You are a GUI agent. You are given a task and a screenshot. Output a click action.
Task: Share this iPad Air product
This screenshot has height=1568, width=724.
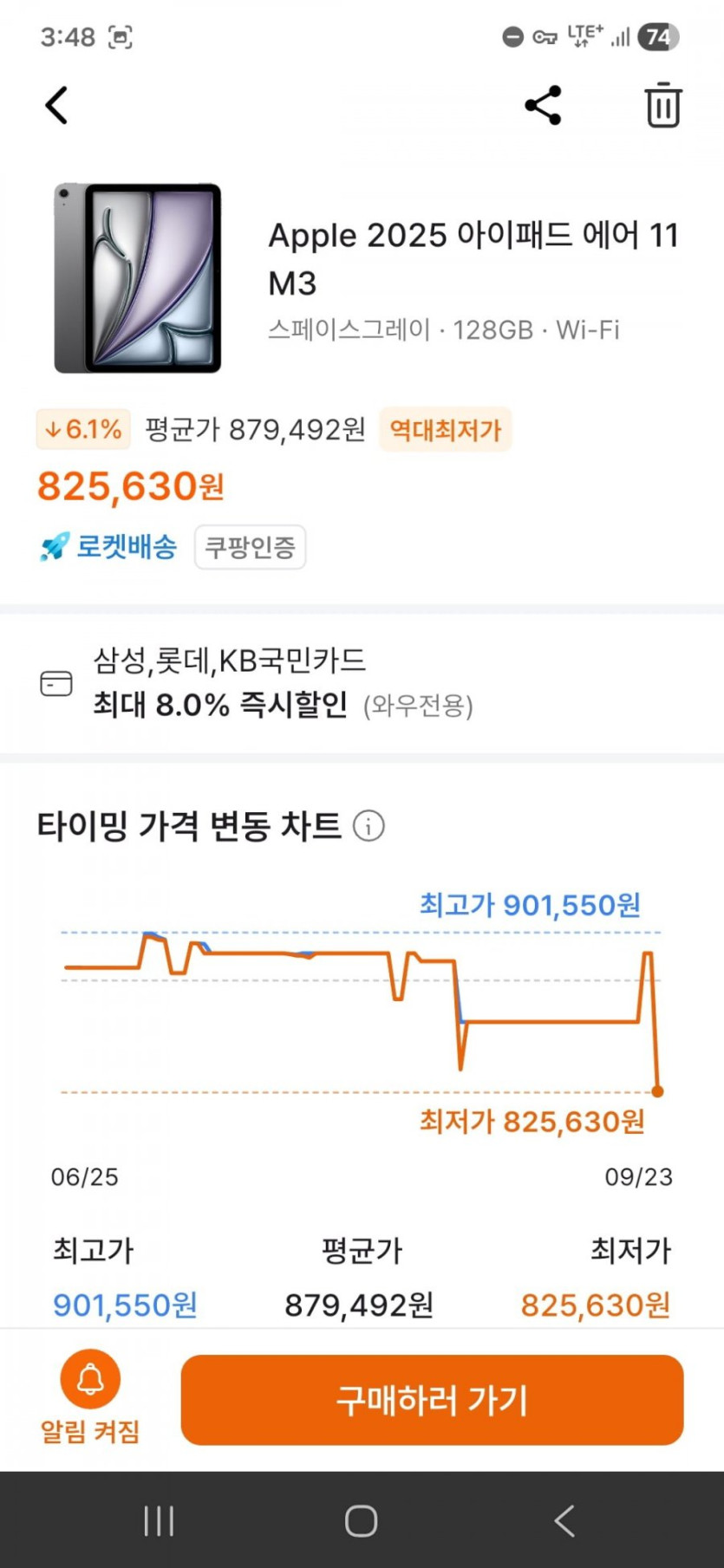click(x=544, y=106)
